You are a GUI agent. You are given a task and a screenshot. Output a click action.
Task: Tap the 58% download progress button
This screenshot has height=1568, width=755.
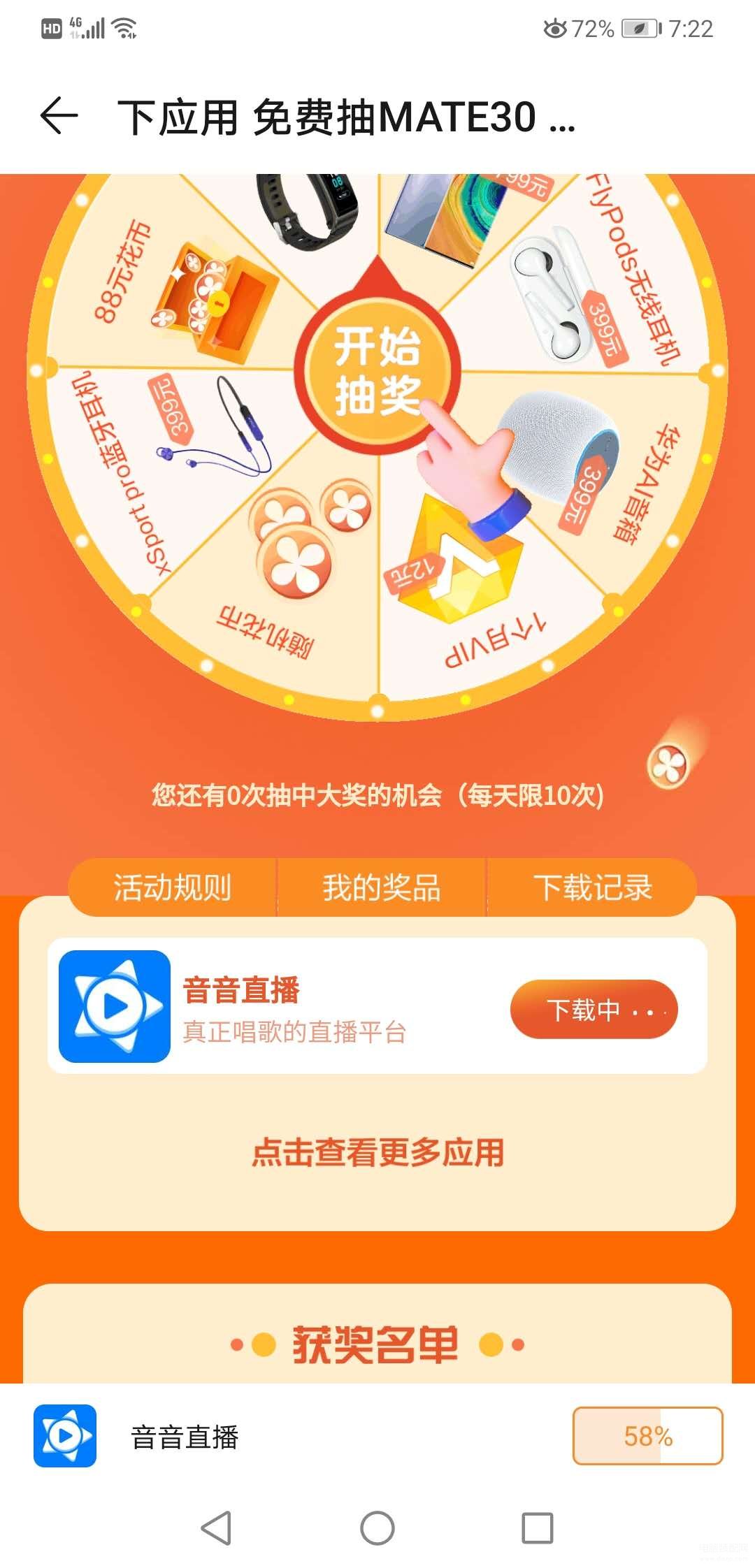pyautogui.click(x=647, y=1436)
